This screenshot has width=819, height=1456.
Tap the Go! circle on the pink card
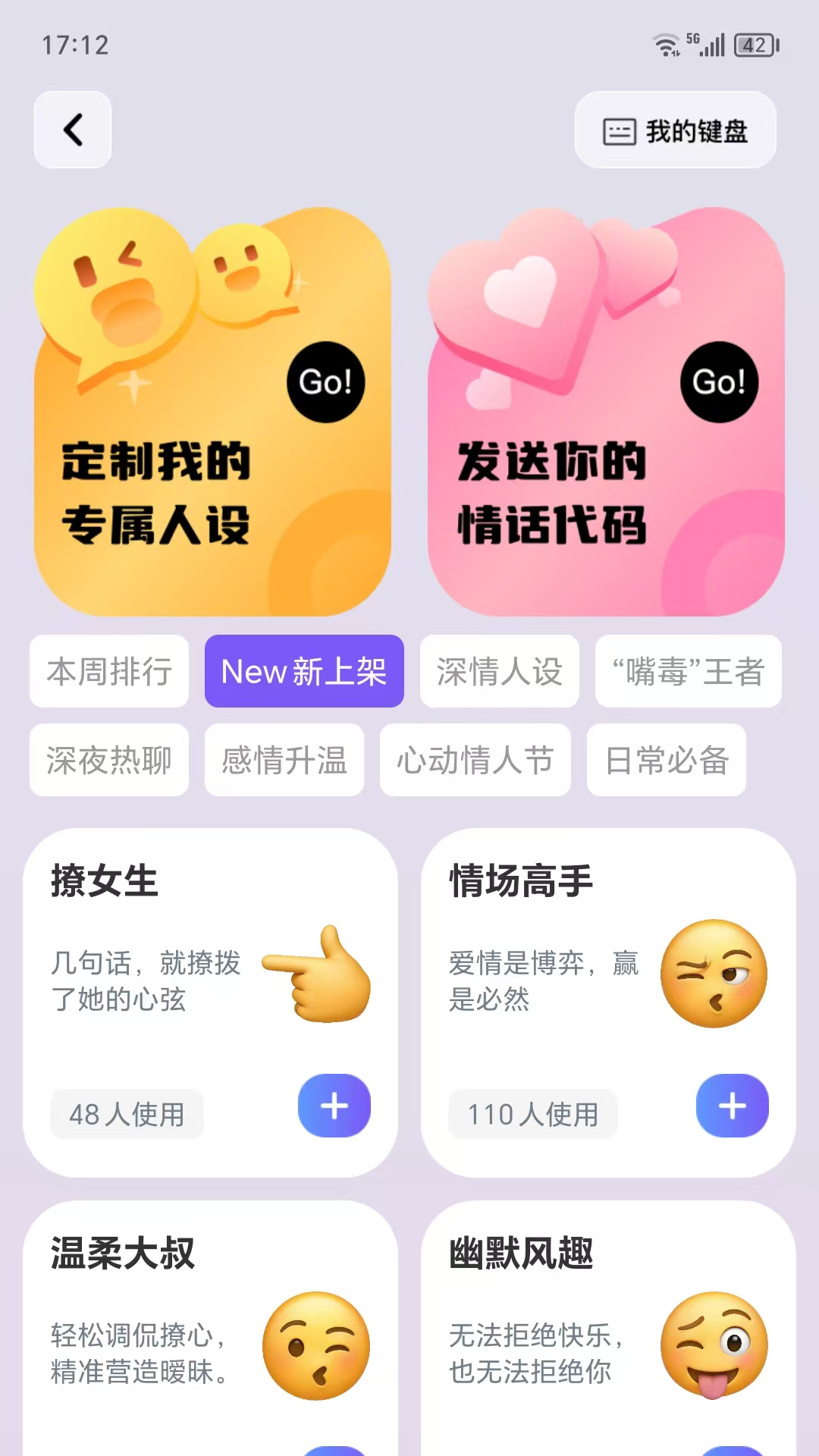coord(719,384)
